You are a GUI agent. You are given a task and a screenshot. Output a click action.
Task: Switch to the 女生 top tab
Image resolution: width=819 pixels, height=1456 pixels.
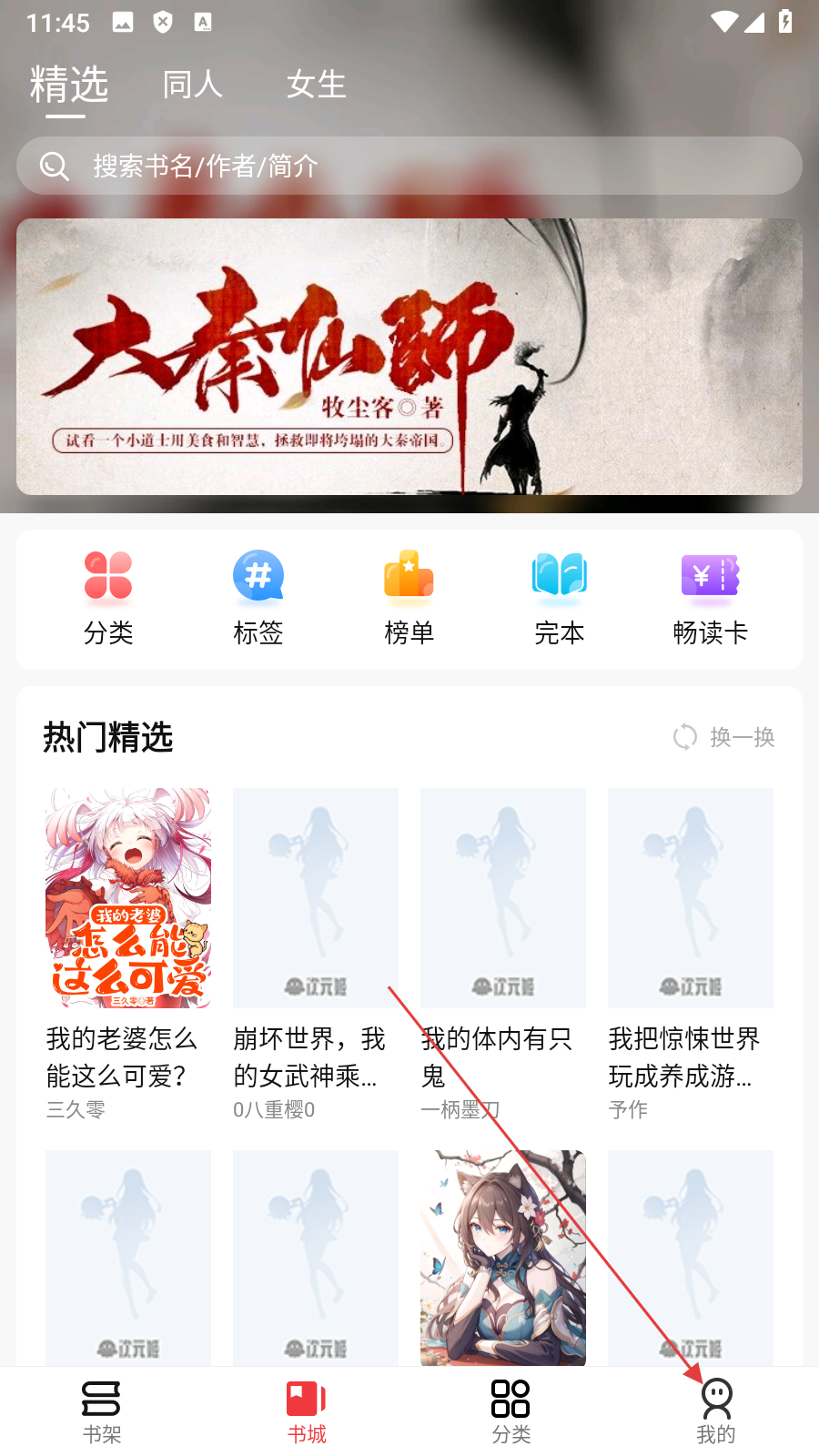pyautogui.click(x=316, y=85)
